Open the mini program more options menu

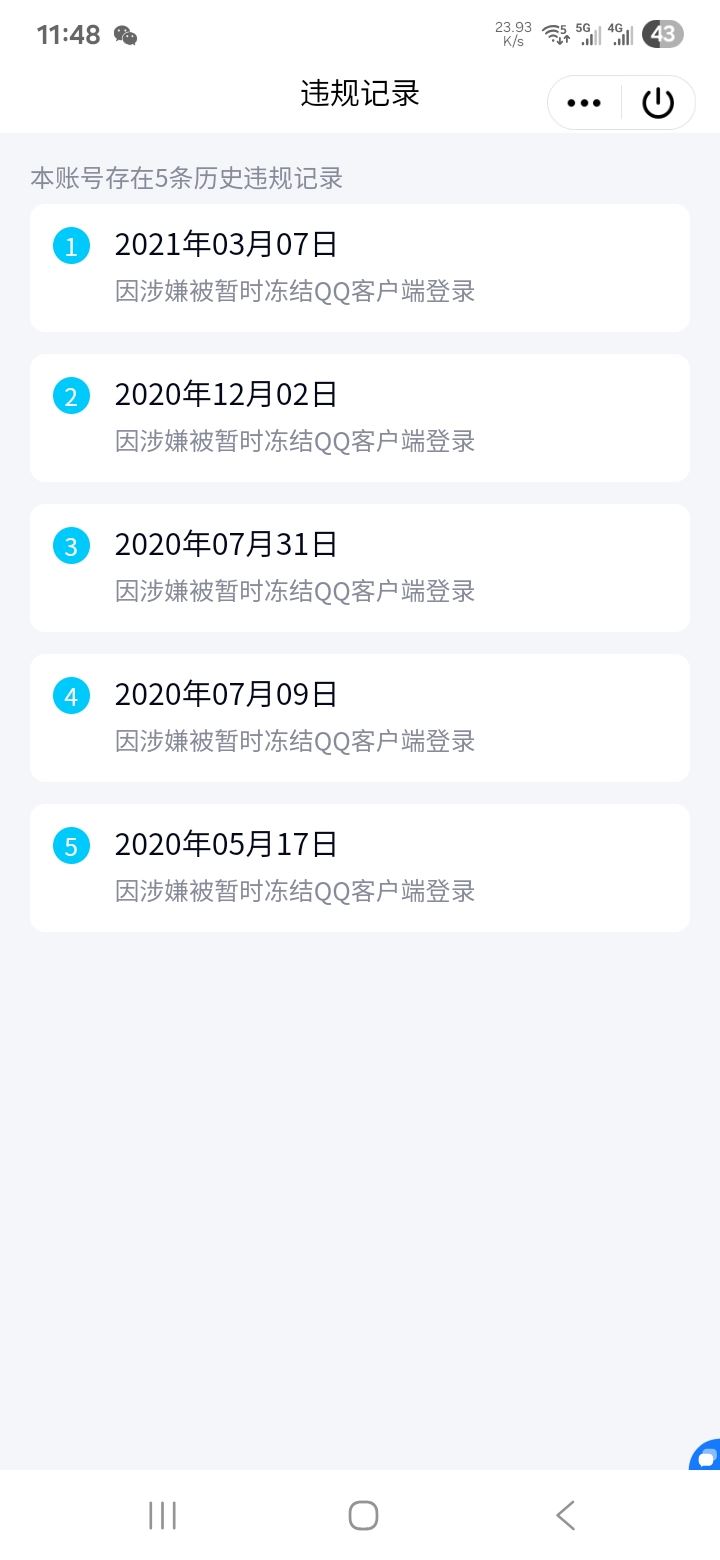click(584, 103)
